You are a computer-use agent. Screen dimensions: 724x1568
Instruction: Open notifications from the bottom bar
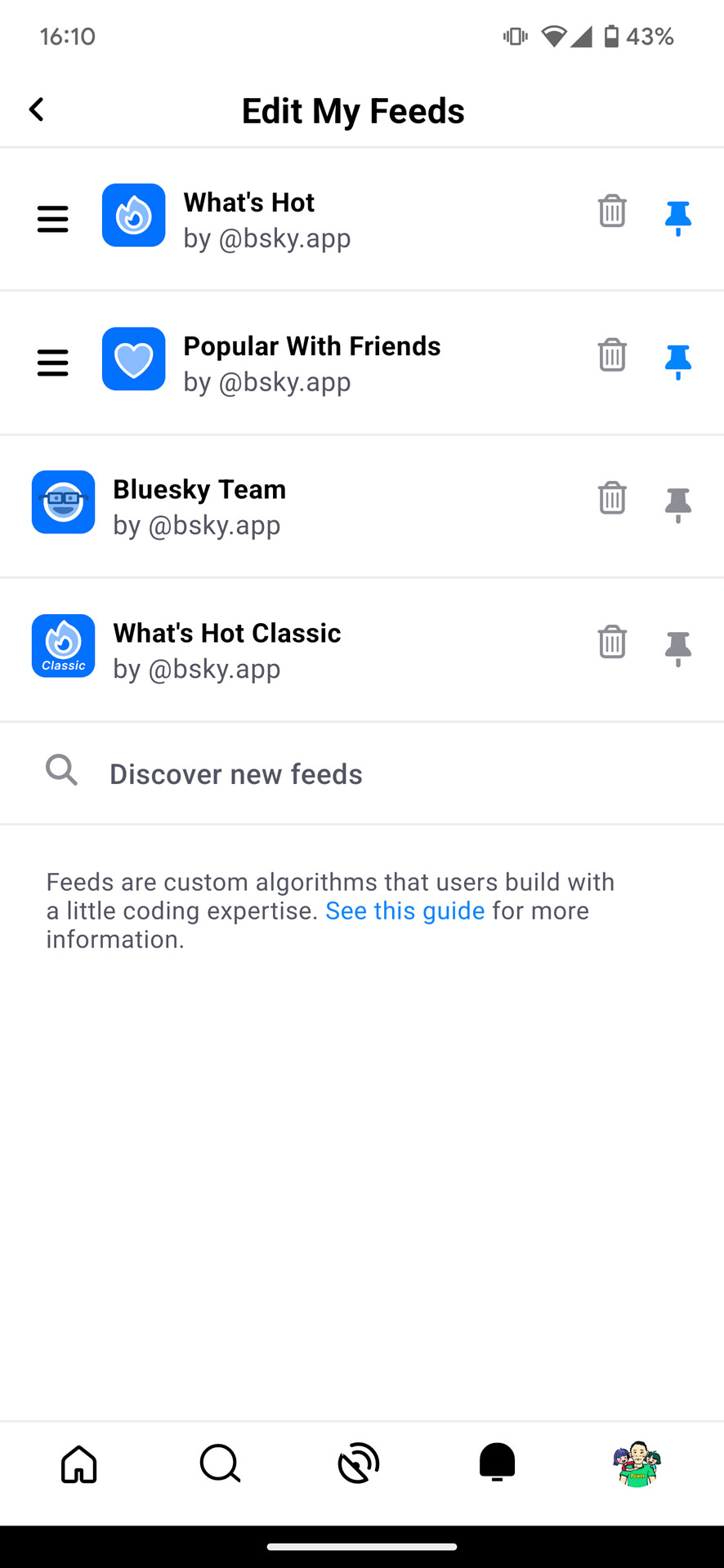point(497,1464)
